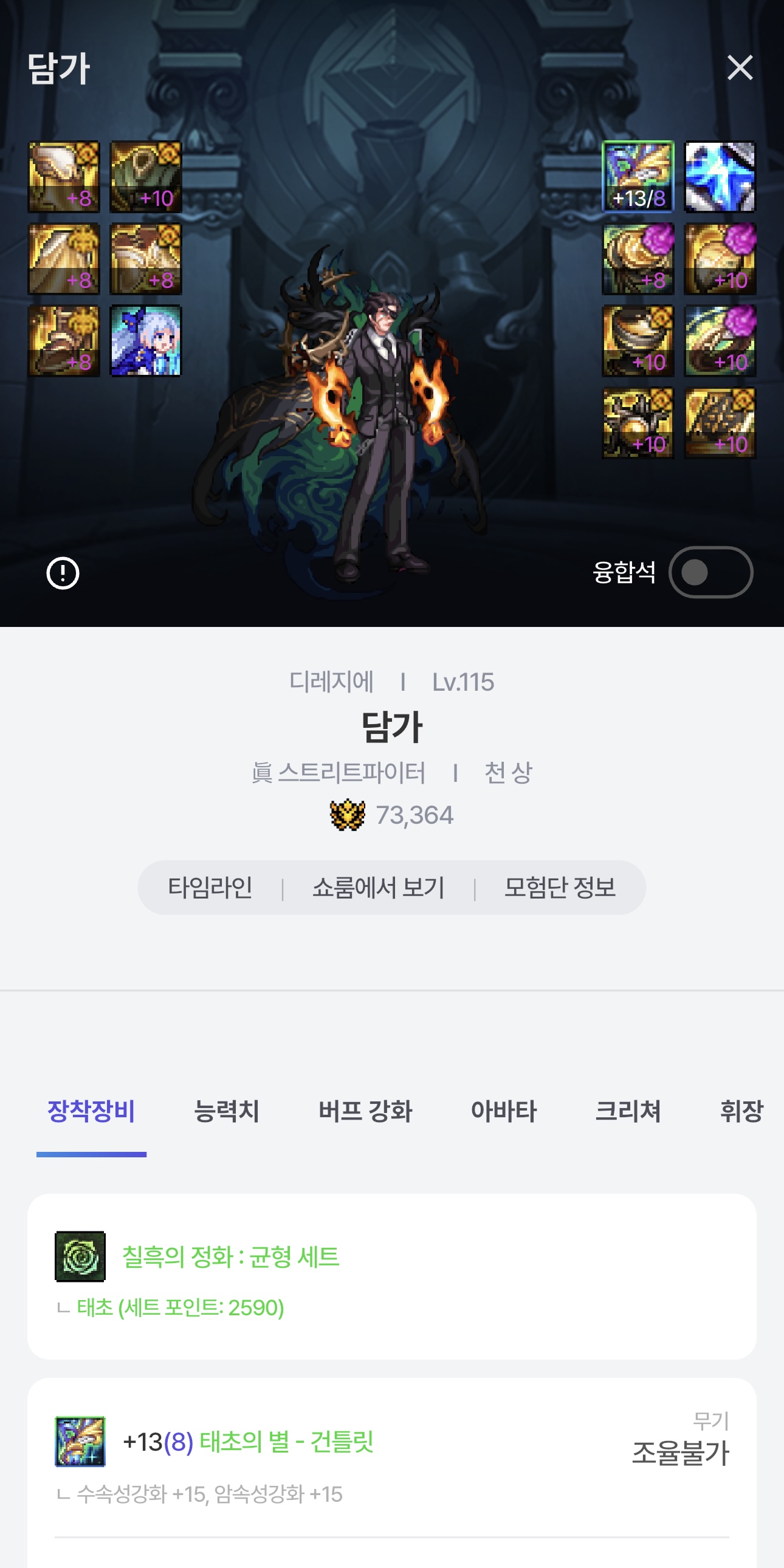Open the info exclamation icon
Screen dimensions: 784x1568
point(63,573)
